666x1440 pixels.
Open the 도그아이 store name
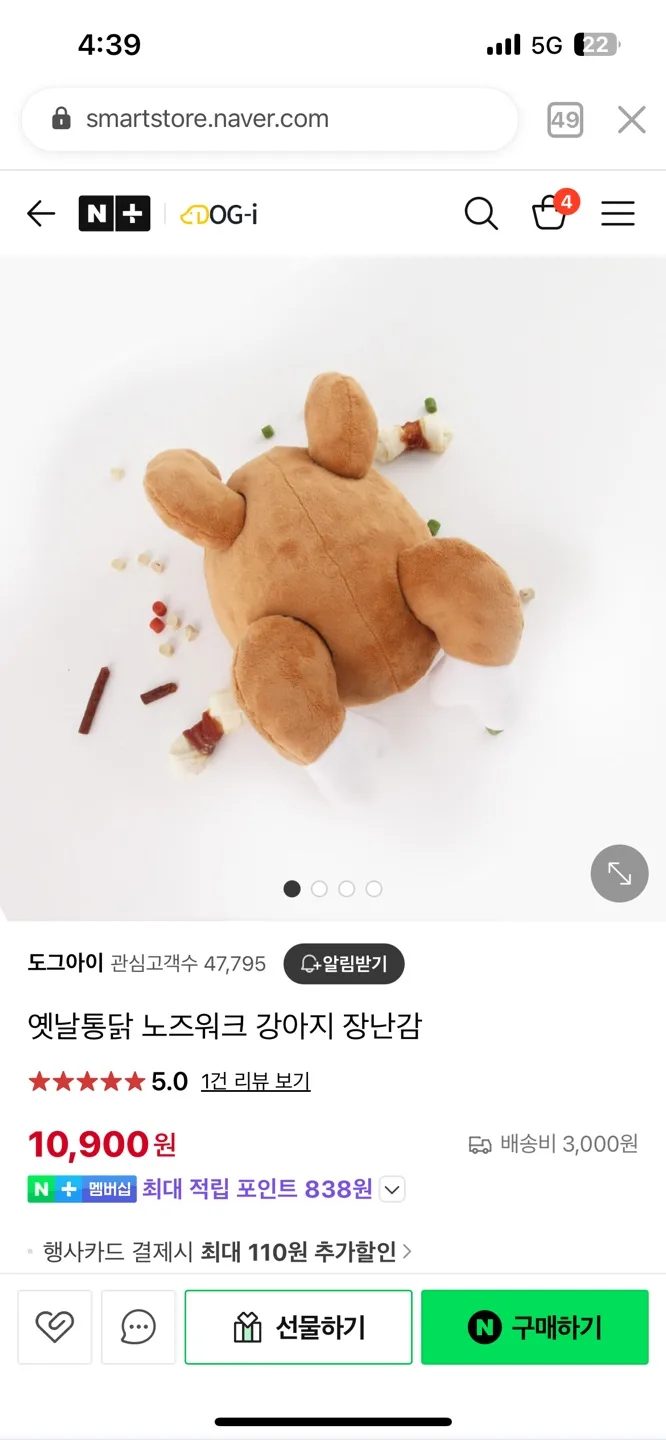65,964
